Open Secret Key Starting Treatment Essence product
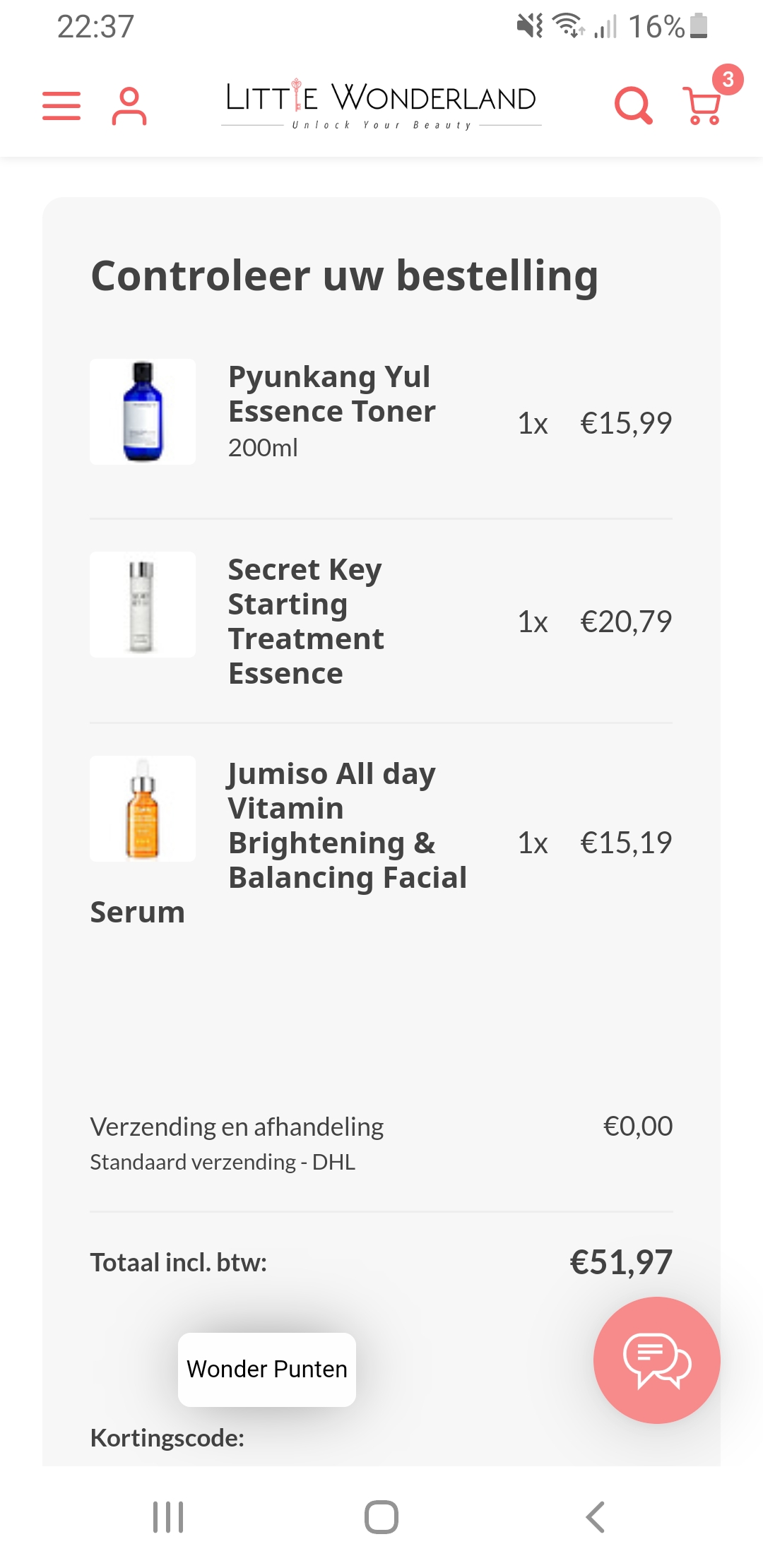Viewport: 763px width, 1568px height. 306,622
